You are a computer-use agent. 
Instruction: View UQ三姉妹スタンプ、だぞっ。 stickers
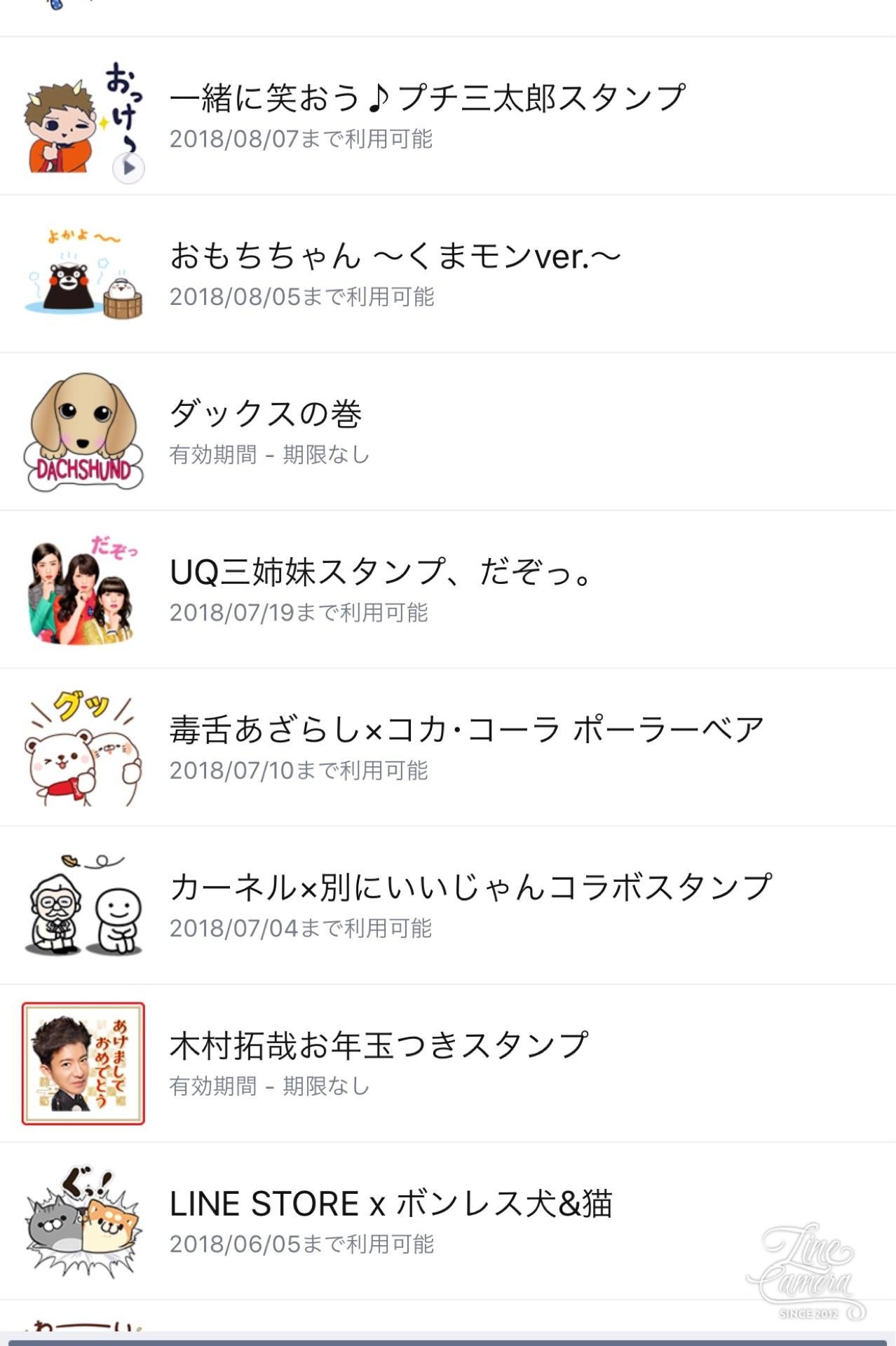382,589
